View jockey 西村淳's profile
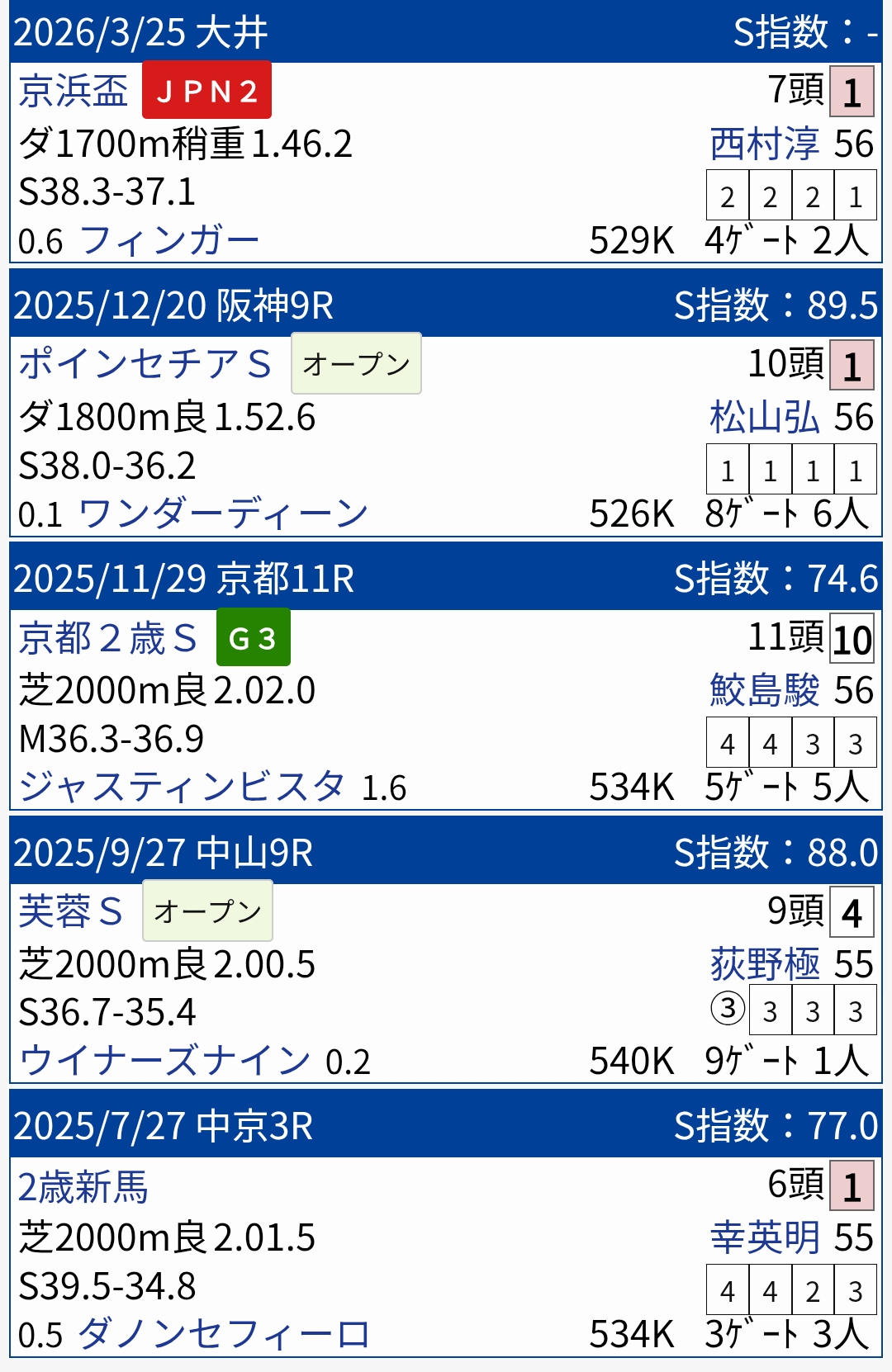 (764, 144)
